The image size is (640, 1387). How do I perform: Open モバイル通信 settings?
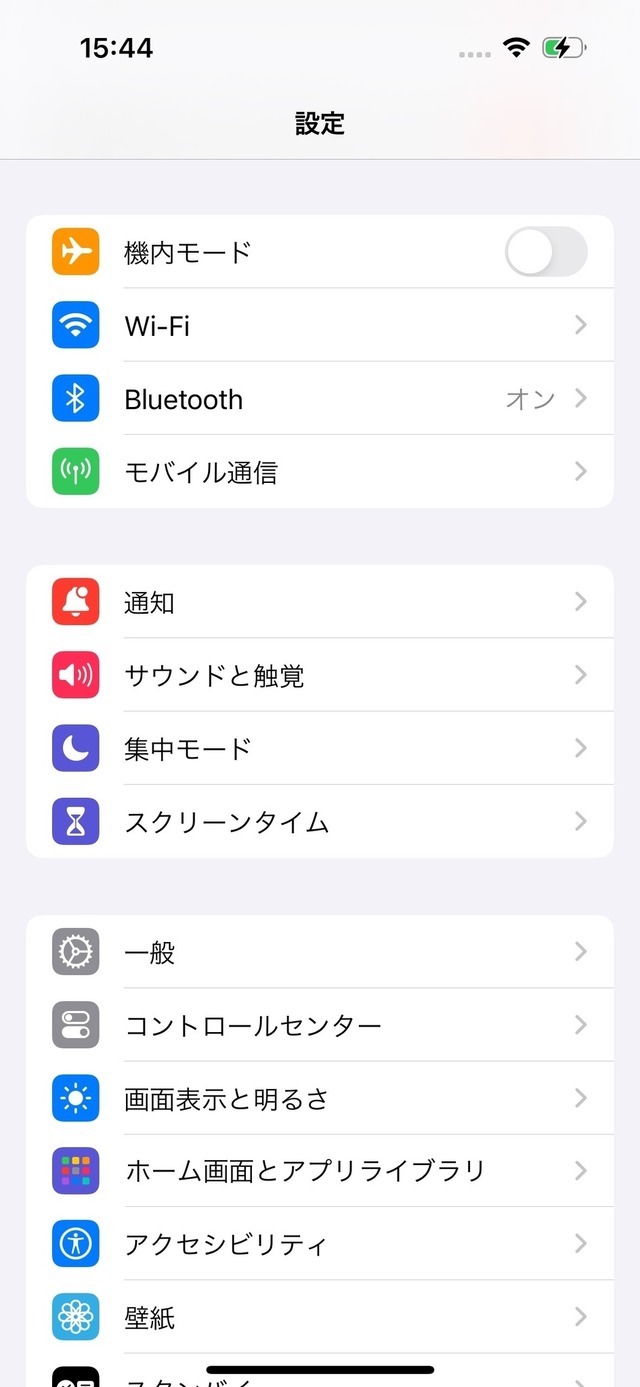320,471
